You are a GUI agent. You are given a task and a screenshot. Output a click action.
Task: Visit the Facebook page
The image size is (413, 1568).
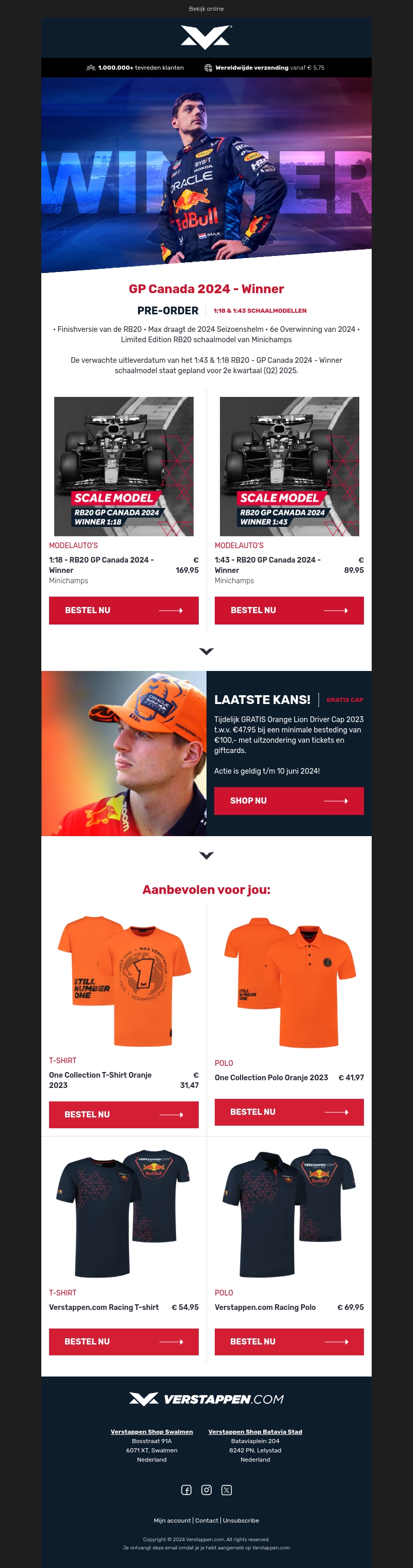coord(186,1490)
